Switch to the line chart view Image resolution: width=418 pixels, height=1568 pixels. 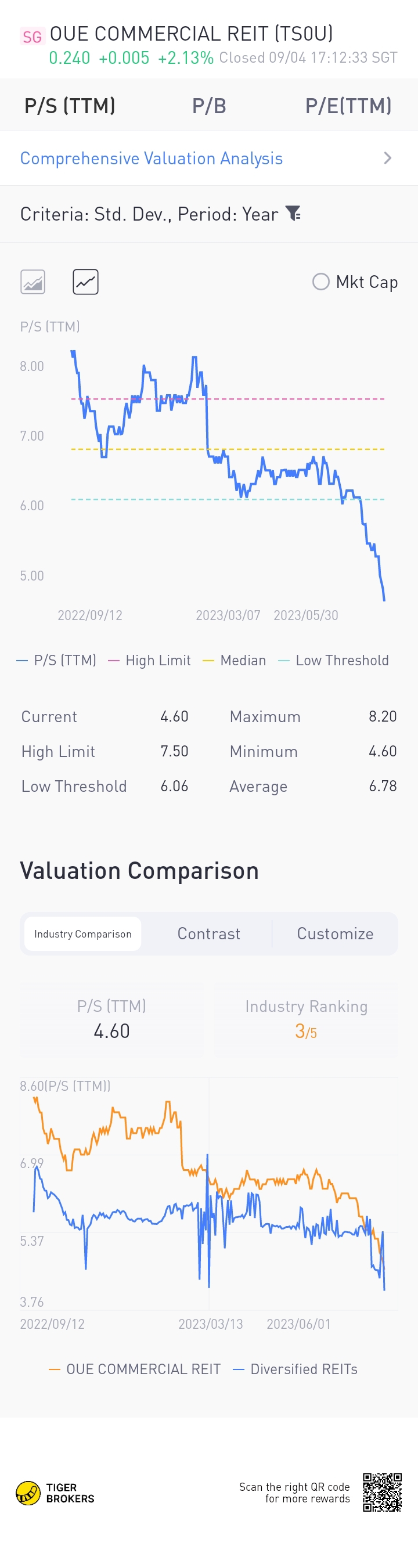pyautogui.click(x=86, y=282)
